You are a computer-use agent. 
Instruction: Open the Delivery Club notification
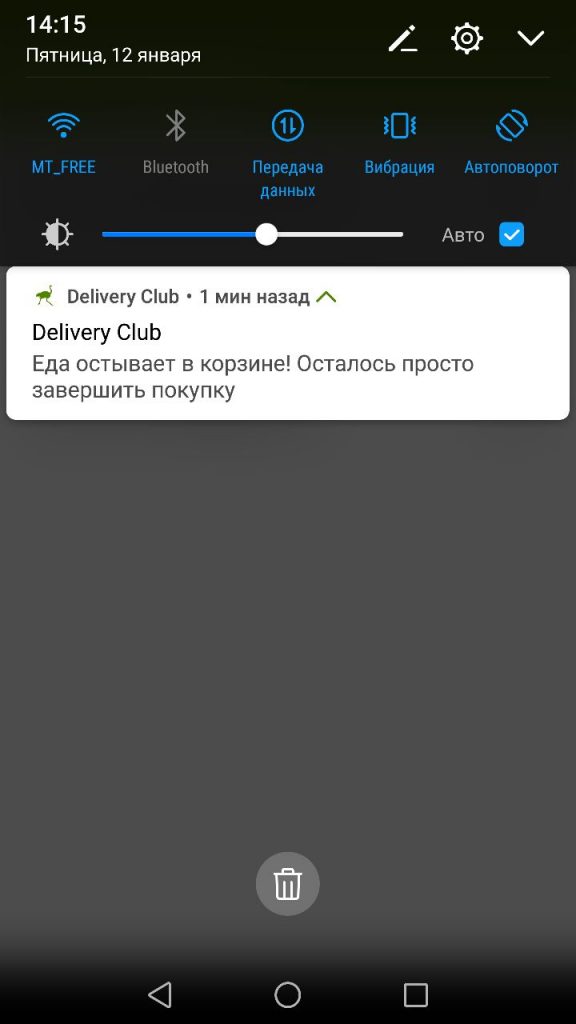[288, 344]
